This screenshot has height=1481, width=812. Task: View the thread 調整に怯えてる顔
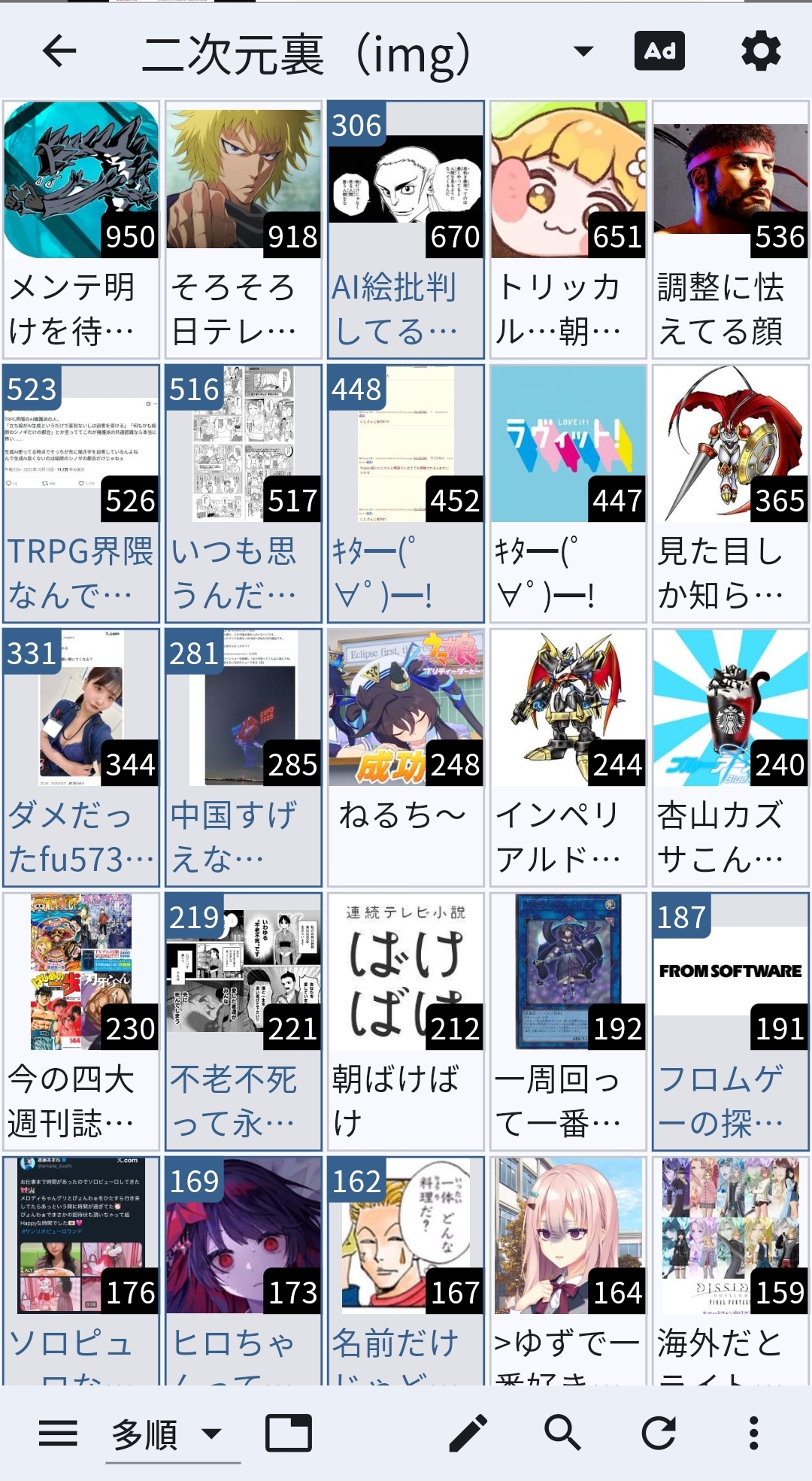click(731, 229)
